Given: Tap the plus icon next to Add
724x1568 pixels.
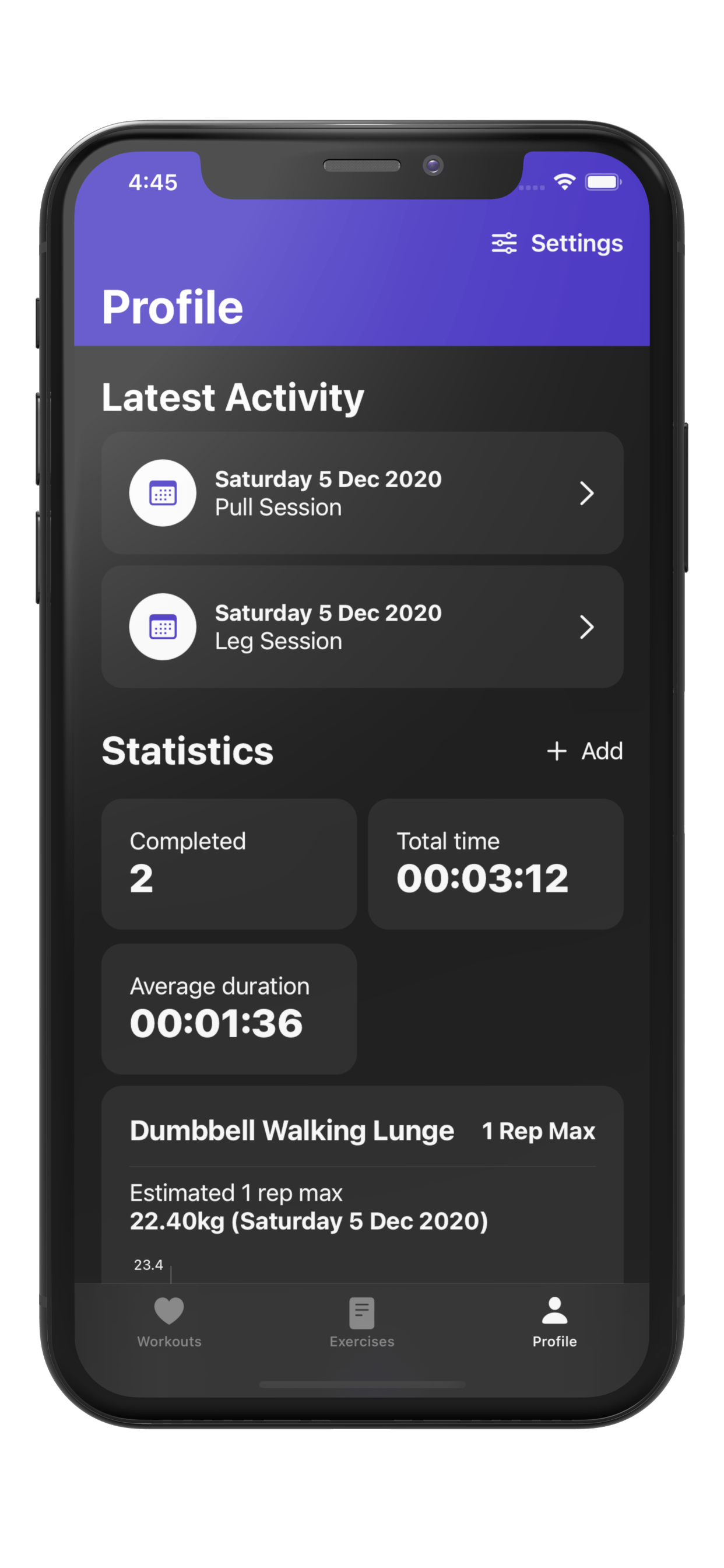Looking at the screenshot, I should coord(557,751).
